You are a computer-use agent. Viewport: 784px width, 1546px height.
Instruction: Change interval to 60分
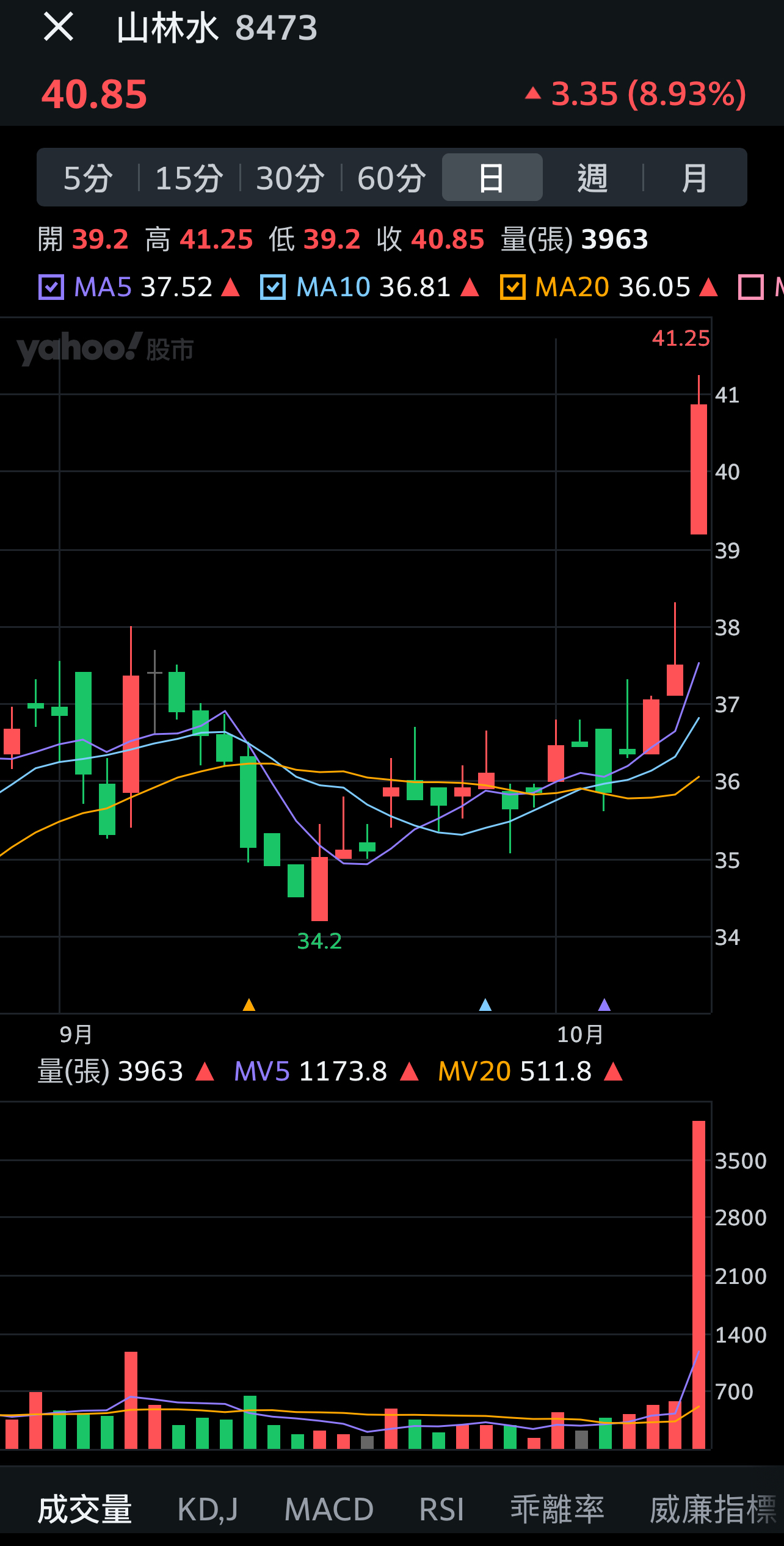[391, 178]
